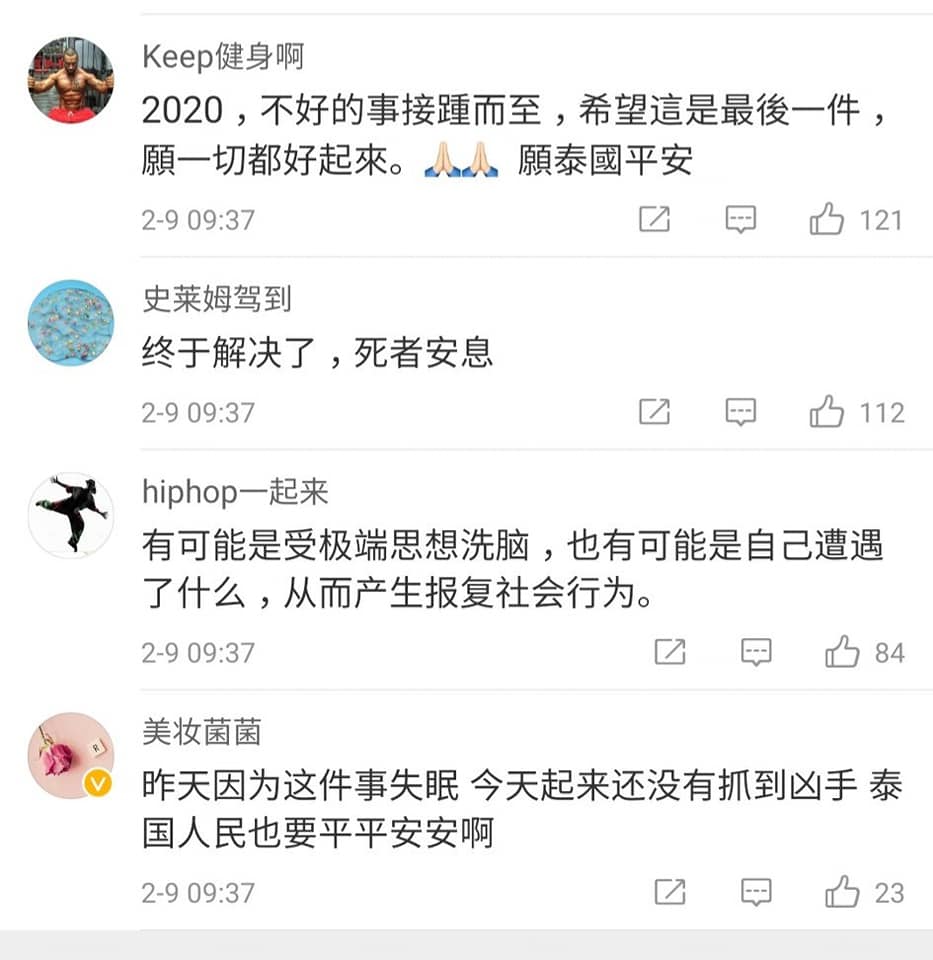Repost 史莱姆驾到's comment

coord(654,411)
